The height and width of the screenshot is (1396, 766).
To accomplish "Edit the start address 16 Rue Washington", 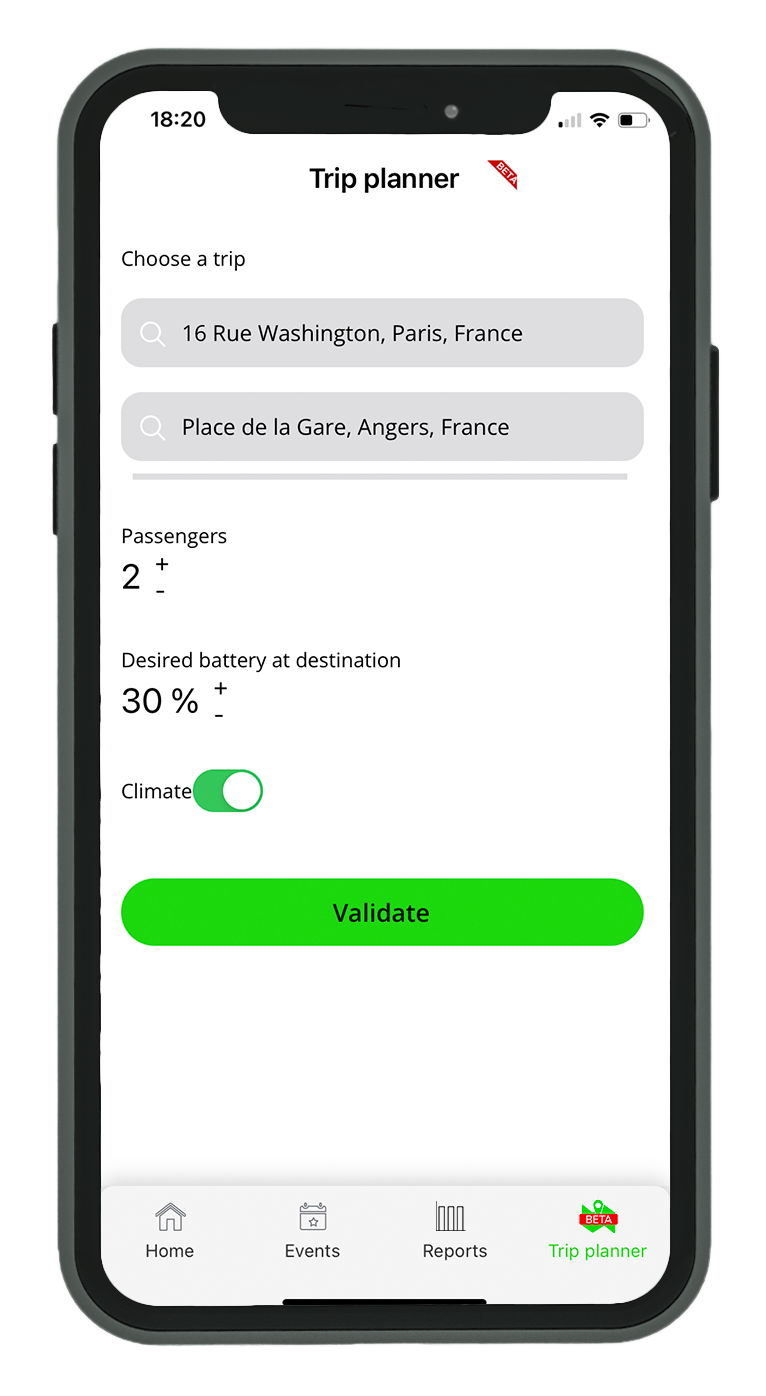I will pos(382,333).
